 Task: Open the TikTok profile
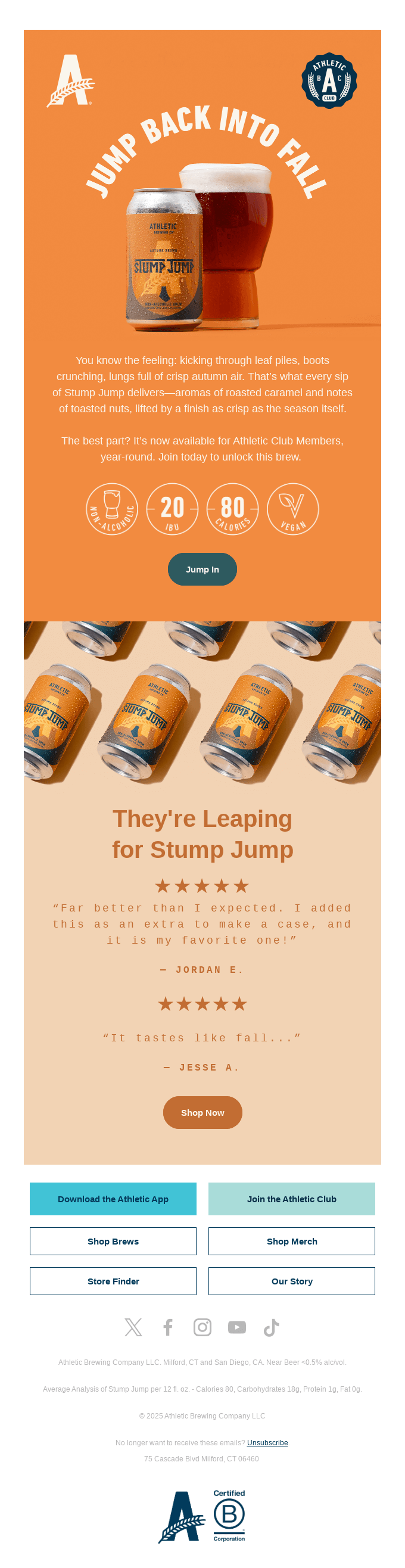click(x=271, y=1327)
